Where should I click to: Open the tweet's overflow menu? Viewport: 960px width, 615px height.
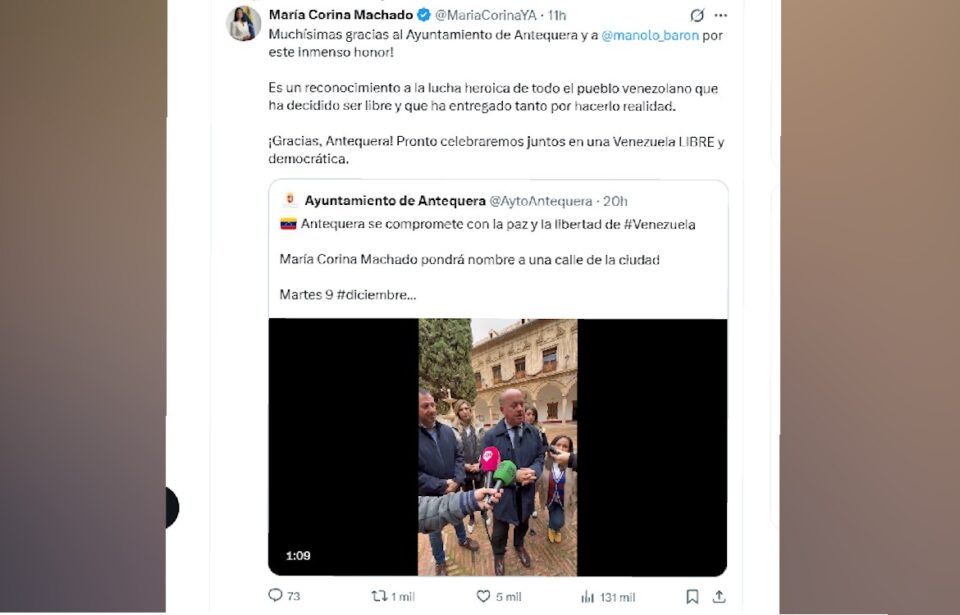pyautogui.click(x=720, y=15)
